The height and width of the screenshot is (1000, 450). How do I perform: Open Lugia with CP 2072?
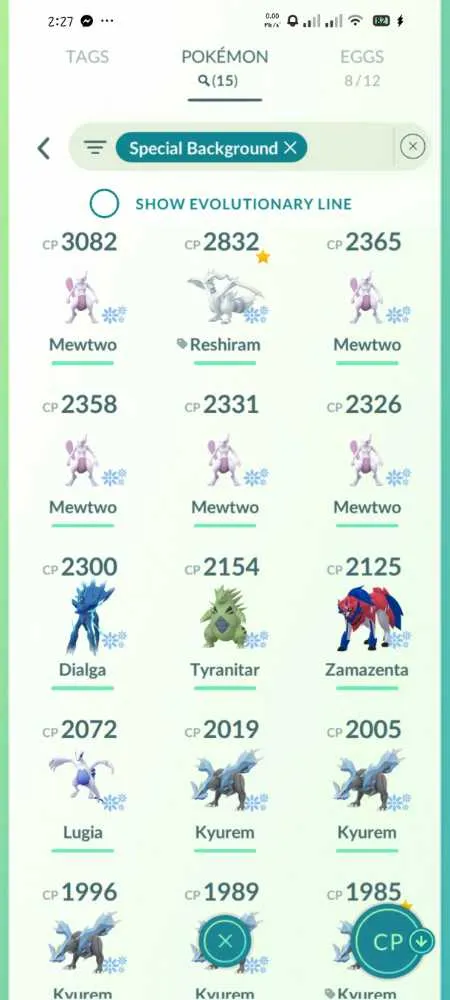click(x=83, y=786)
